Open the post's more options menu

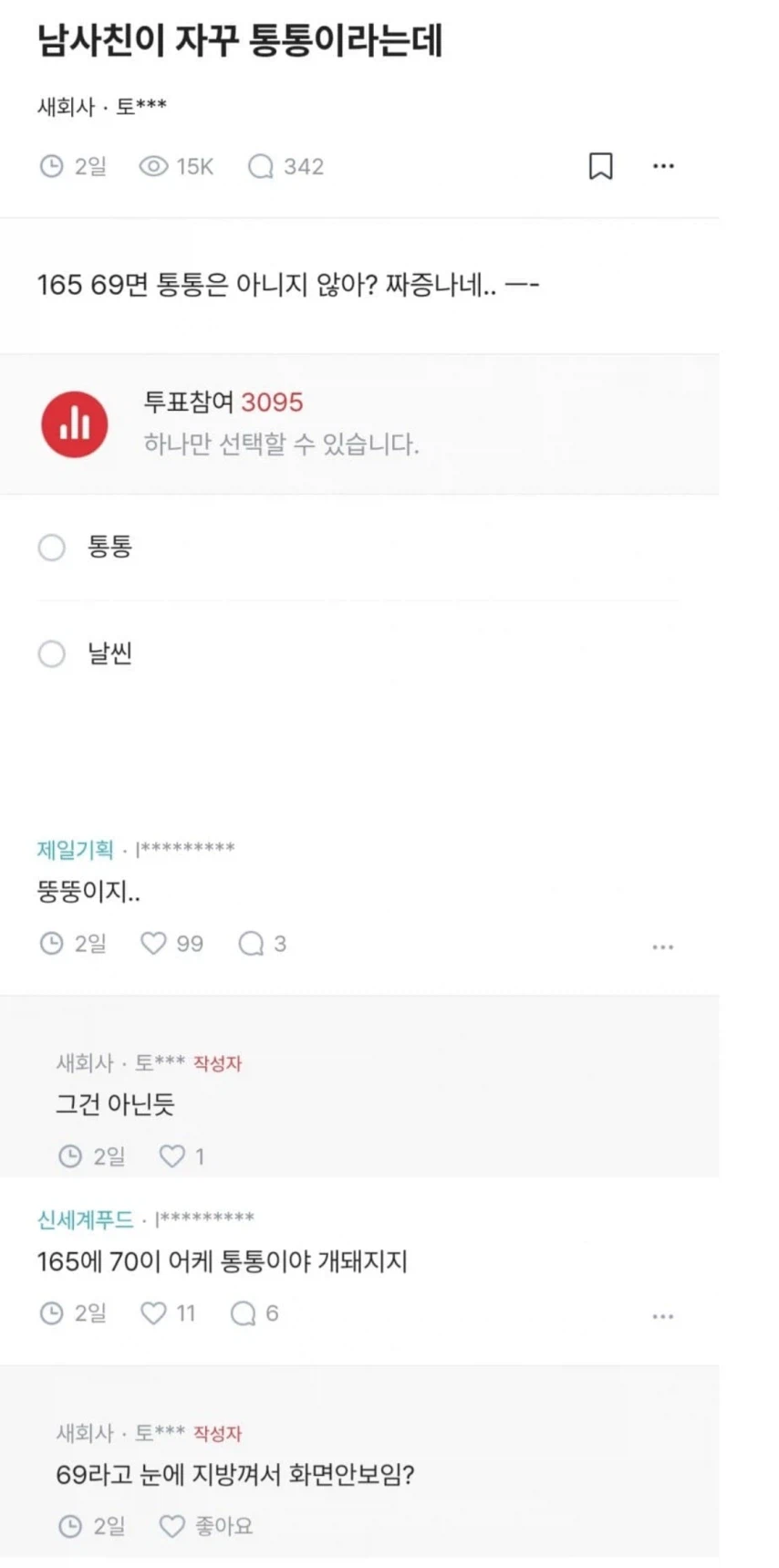664,165
